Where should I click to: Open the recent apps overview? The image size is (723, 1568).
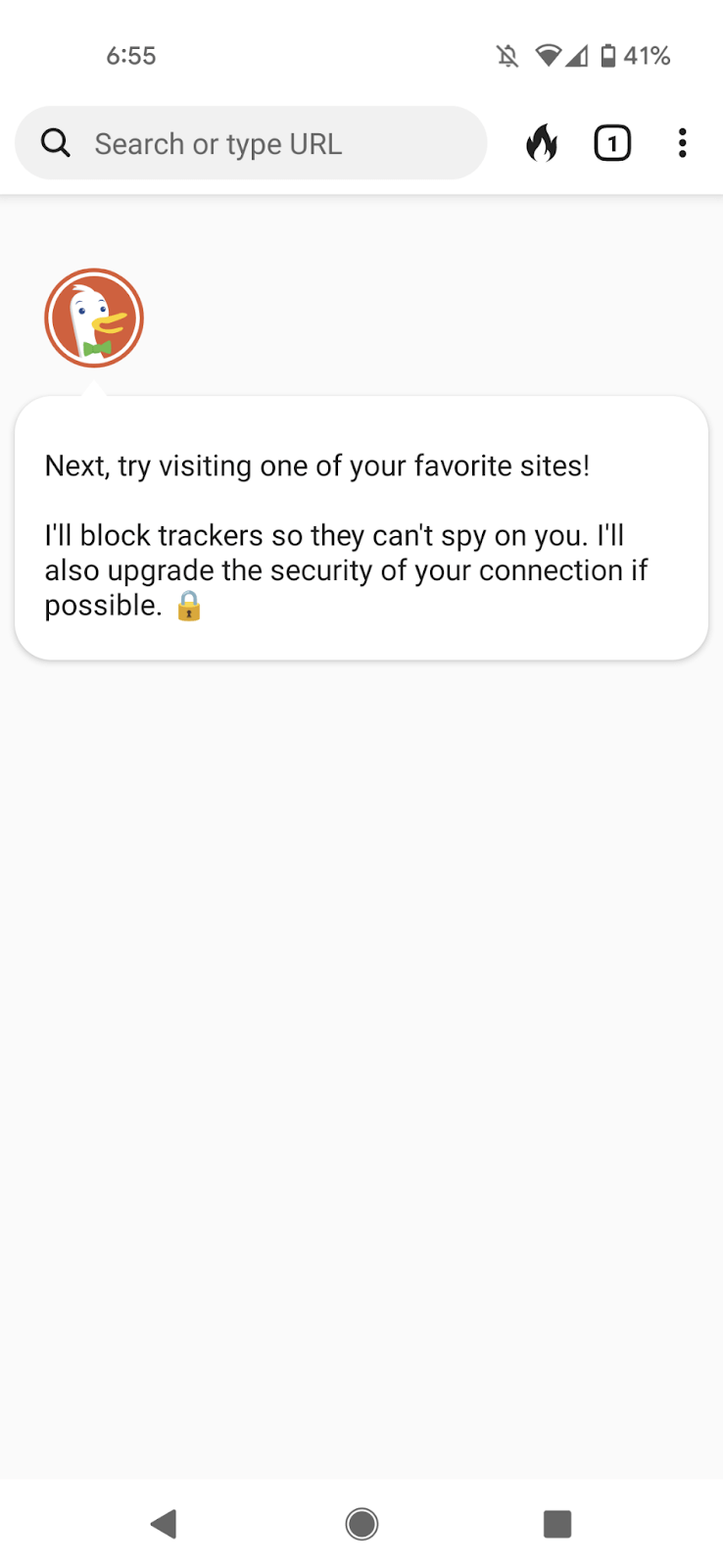557,1524
